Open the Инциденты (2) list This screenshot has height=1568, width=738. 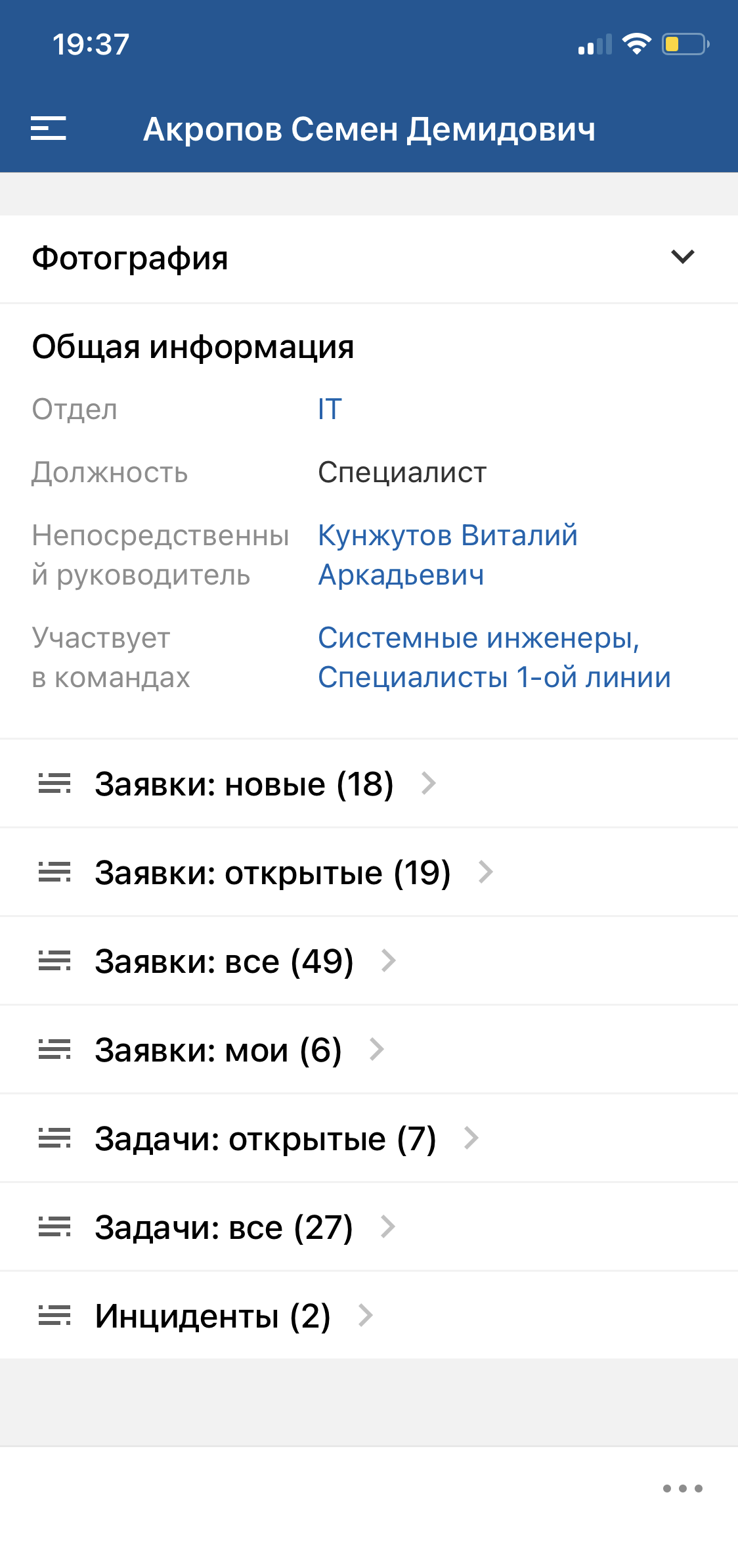tap(212, 1316)
